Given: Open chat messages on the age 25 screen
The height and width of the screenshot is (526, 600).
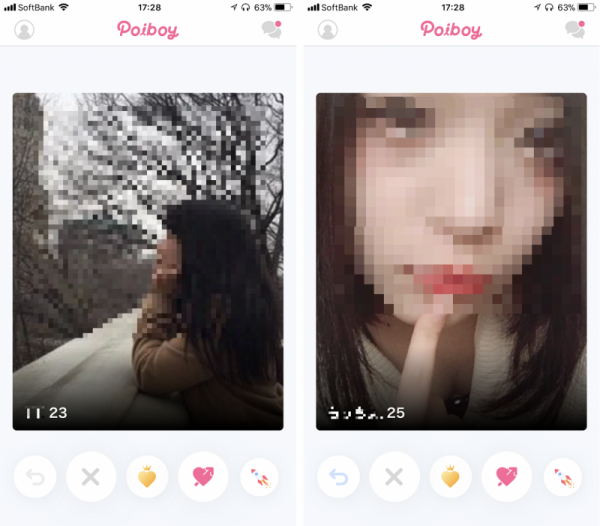Looking at the screenshot, I should click(574, 30).
